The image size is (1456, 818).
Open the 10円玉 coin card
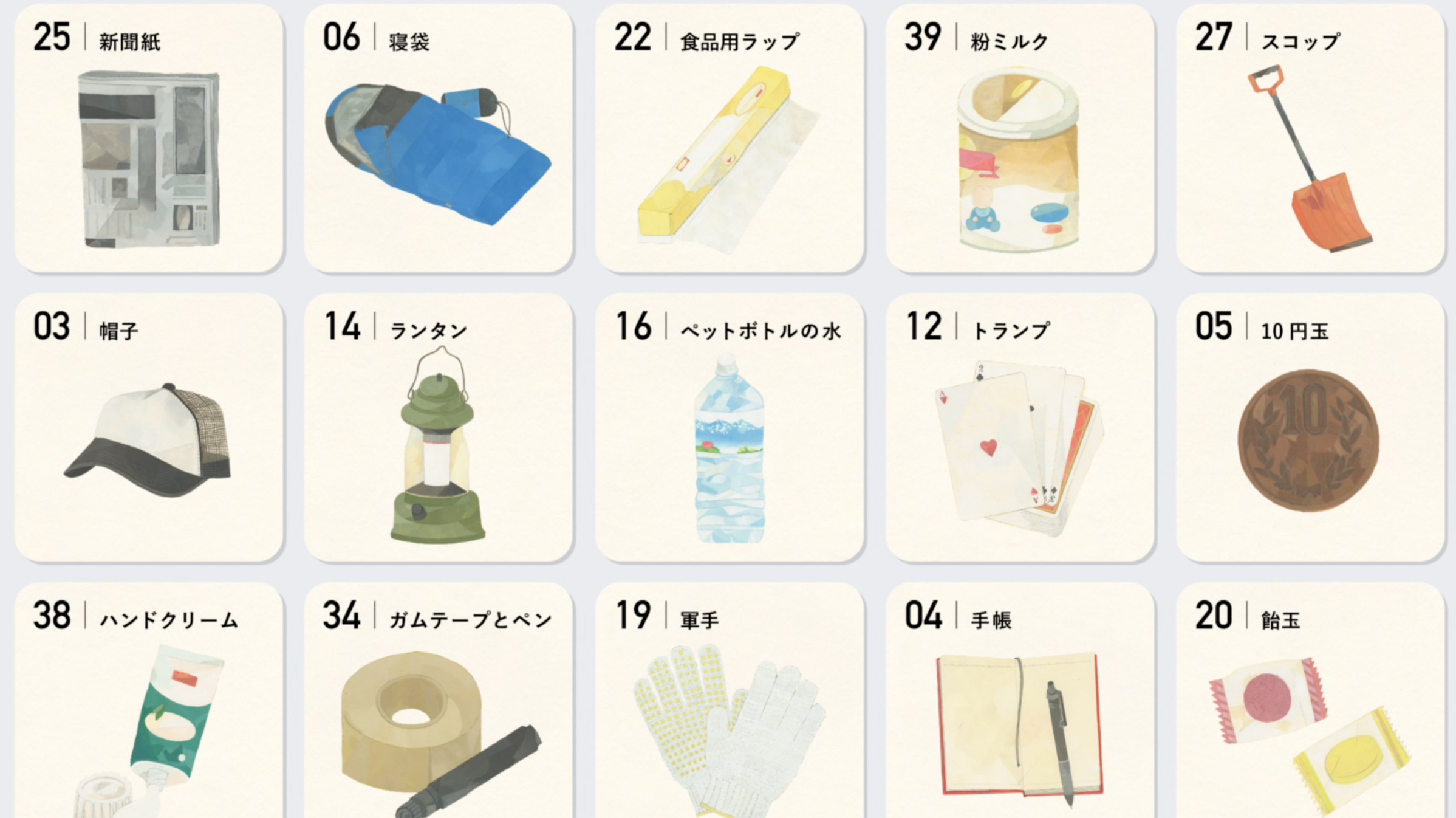click(1310, 428)
